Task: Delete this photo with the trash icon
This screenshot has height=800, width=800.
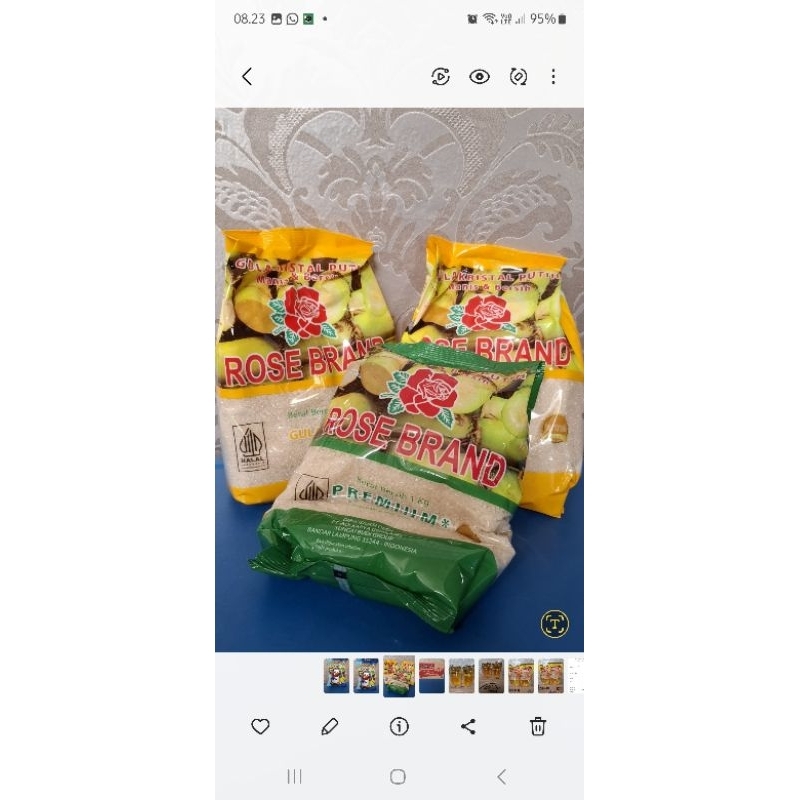Action: click(x=538, y=726)
